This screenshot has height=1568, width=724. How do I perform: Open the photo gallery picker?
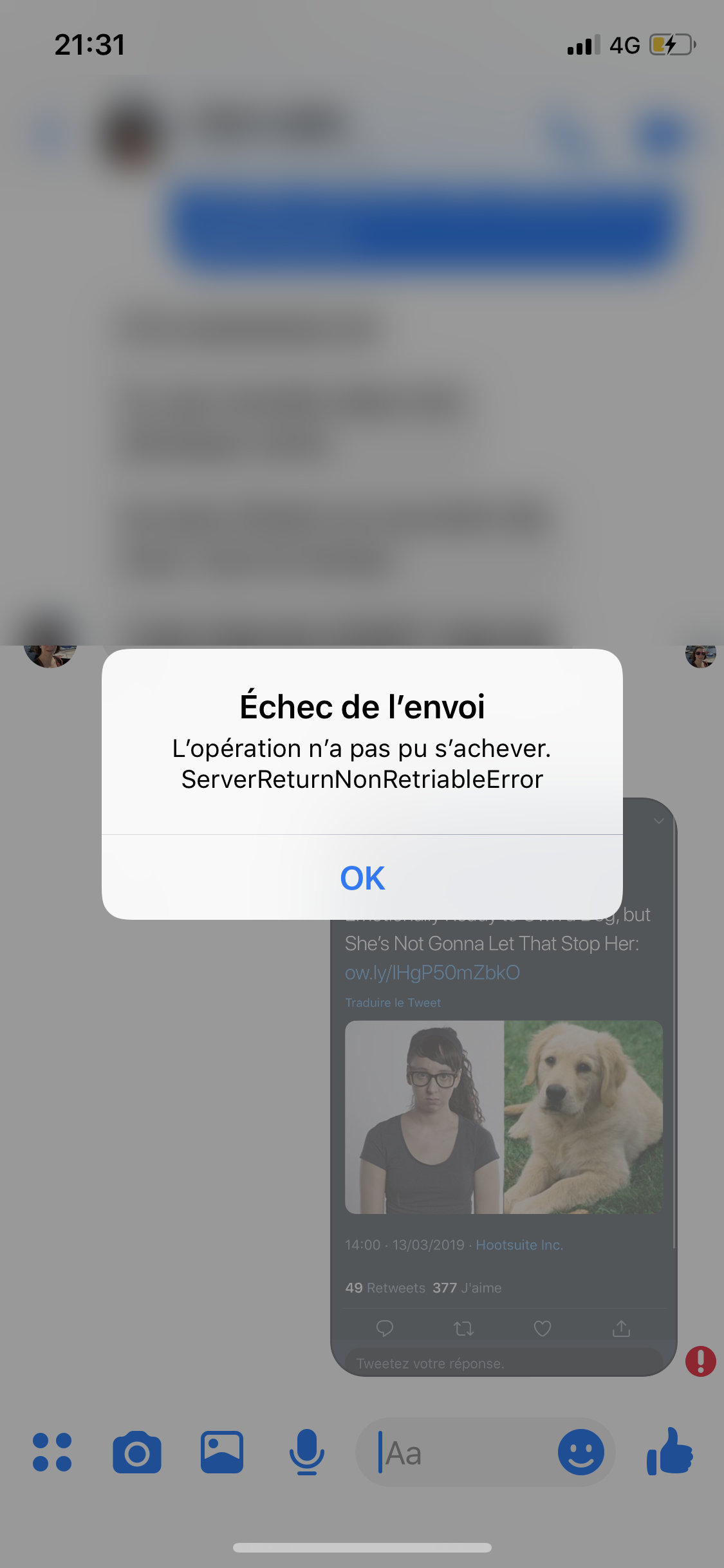click(x=222, y=1452)
